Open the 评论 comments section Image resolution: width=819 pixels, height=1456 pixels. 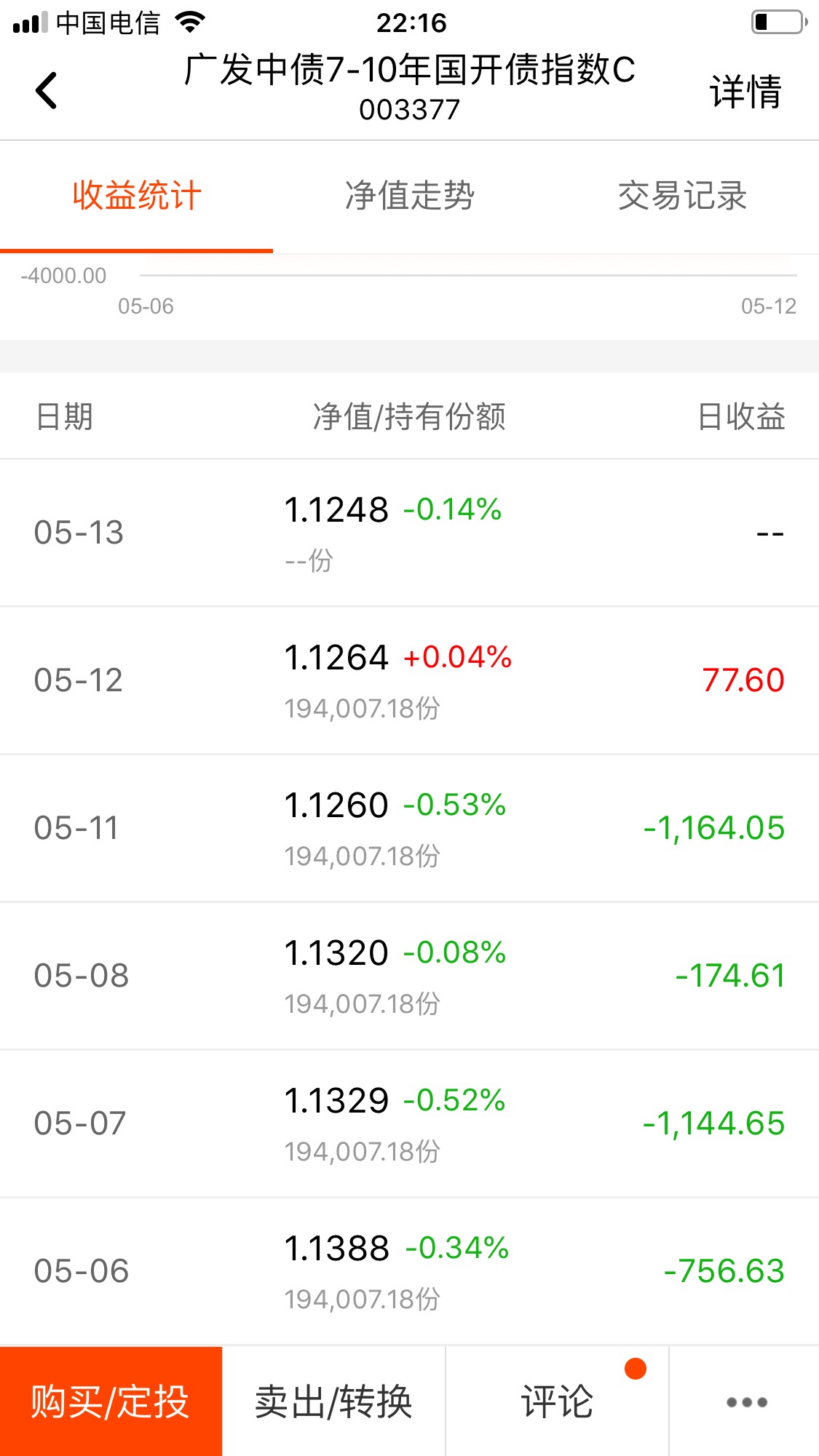click(557, 1401)
